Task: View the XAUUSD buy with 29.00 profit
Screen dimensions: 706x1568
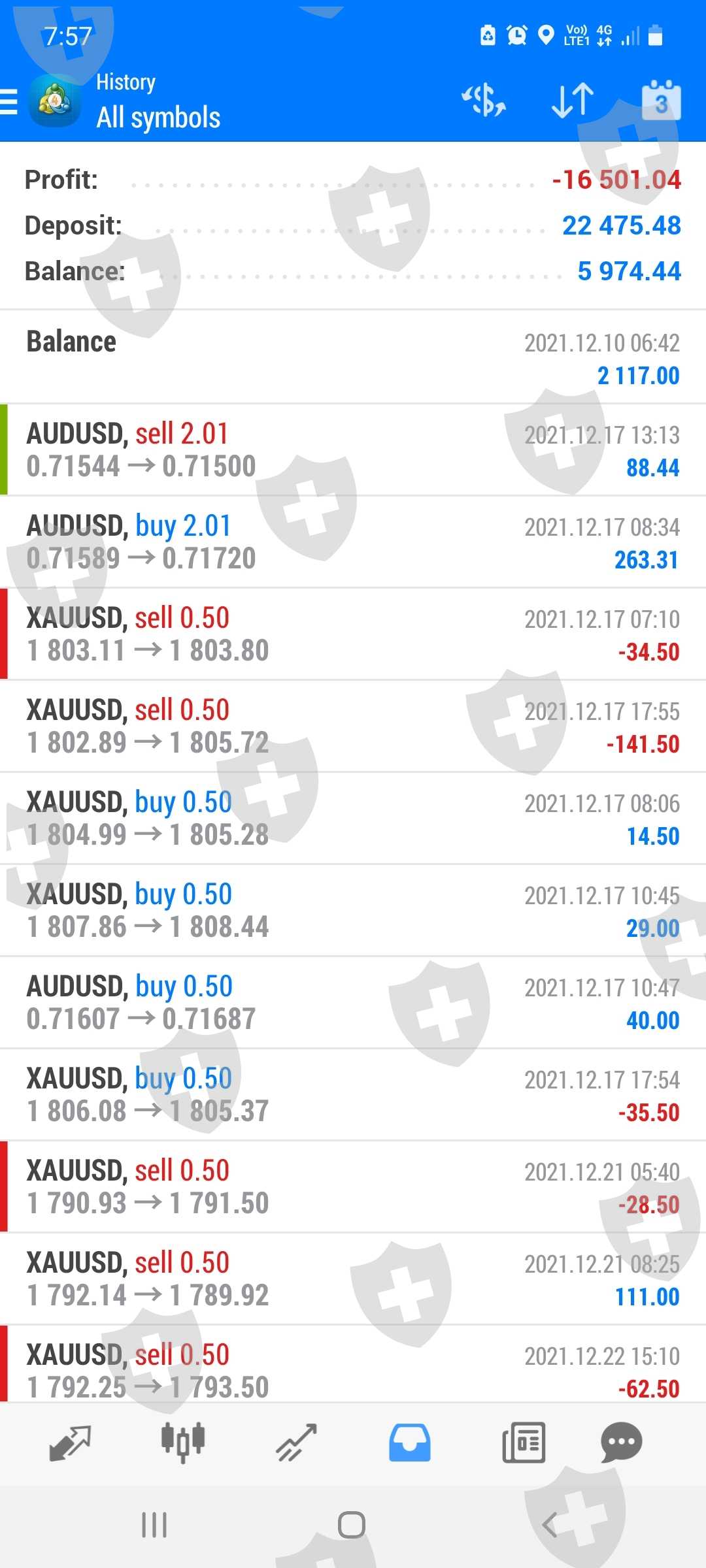Action: (353, 911)
